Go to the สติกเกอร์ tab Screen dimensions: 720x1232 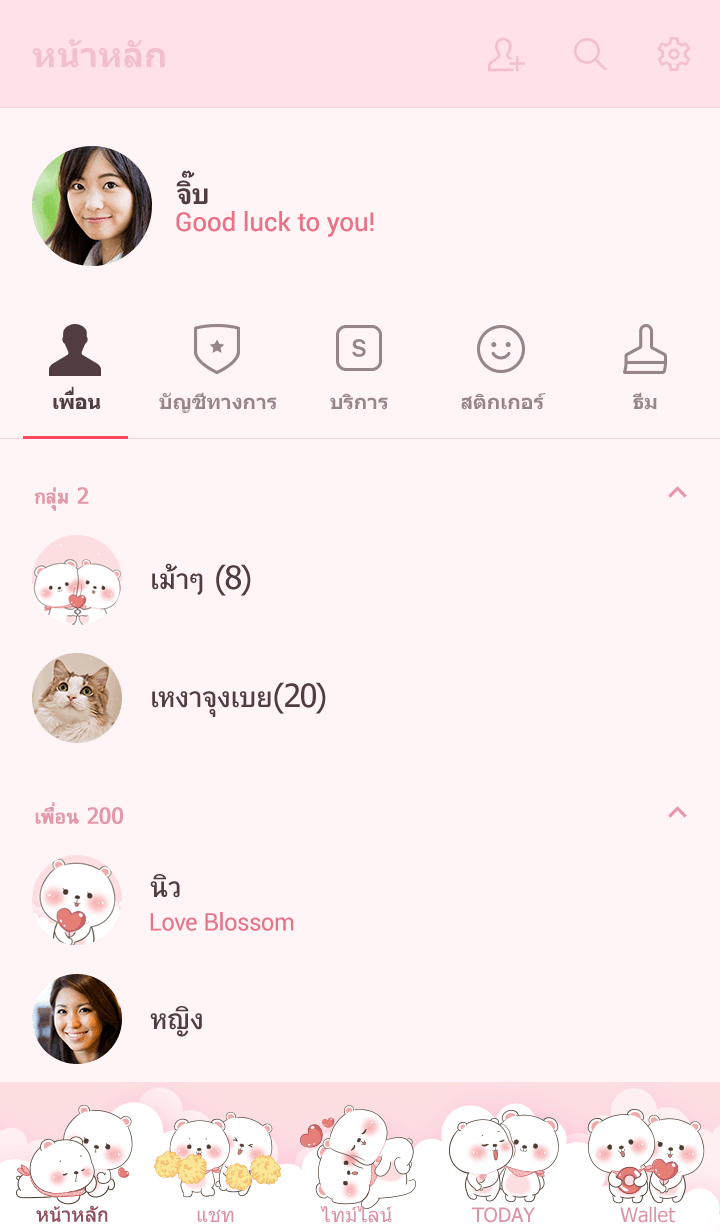(x=501, y=372)
